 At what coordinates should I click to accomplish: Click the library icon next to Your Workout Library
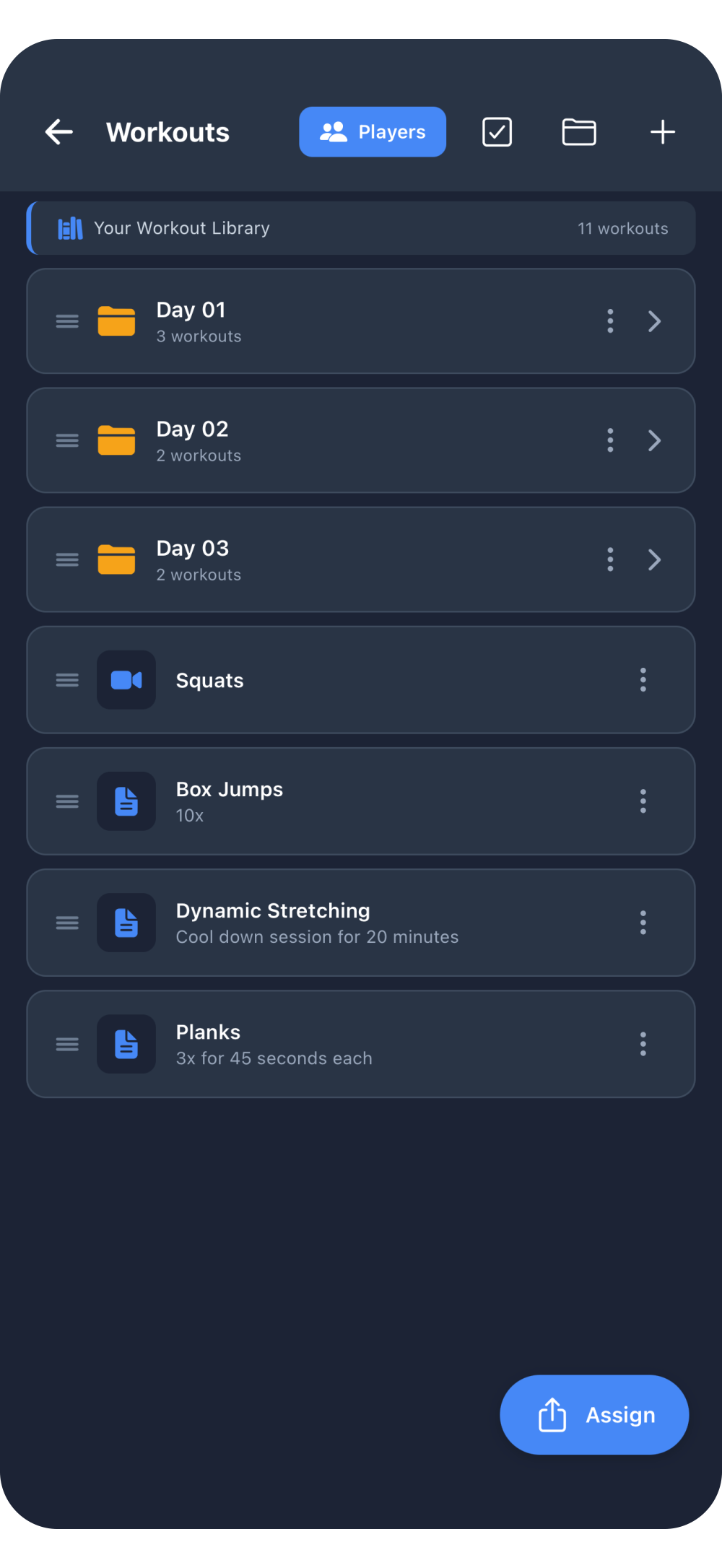point(70,227)
